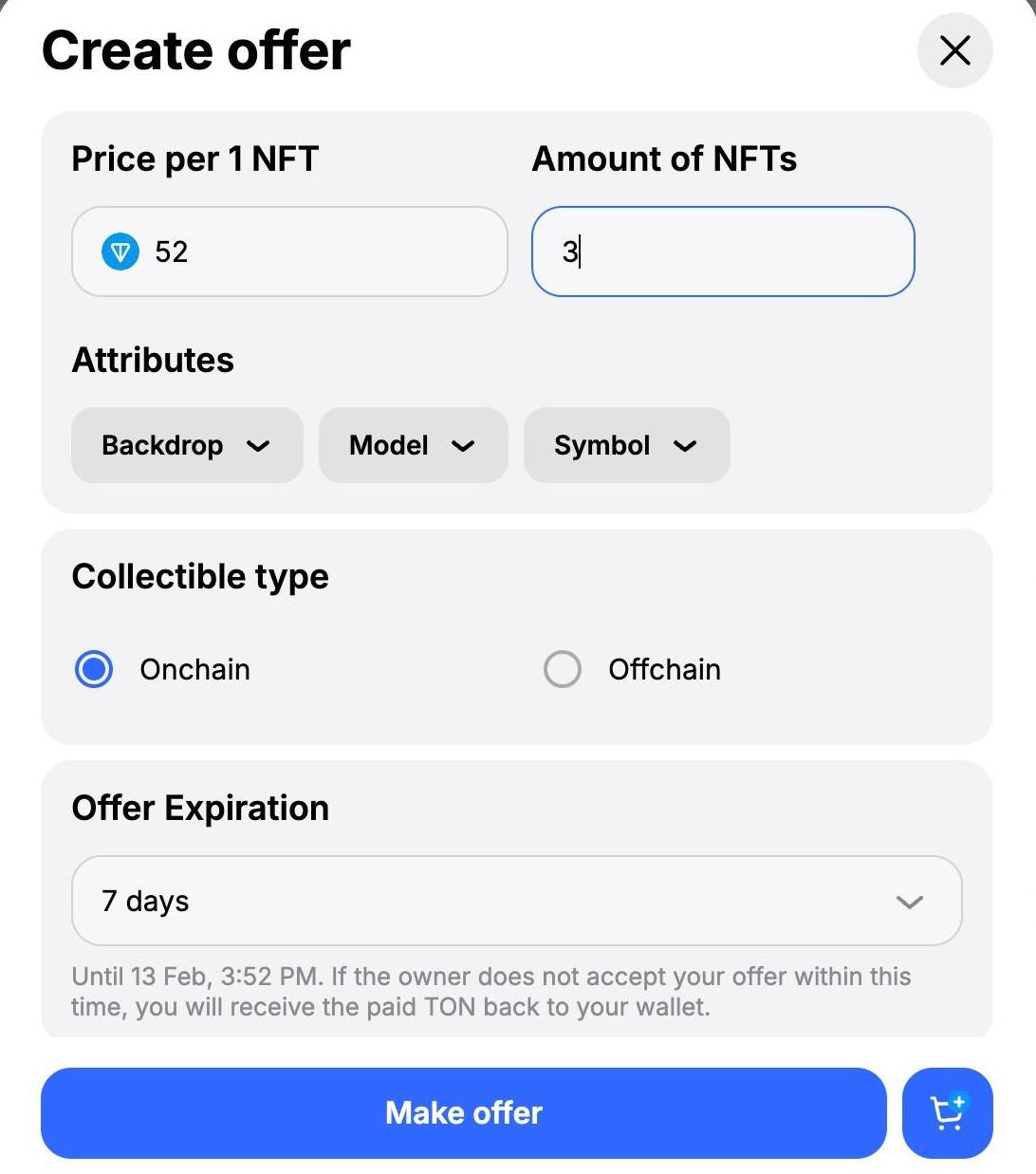Select the Offchain collectible type

tap(563, 669)
